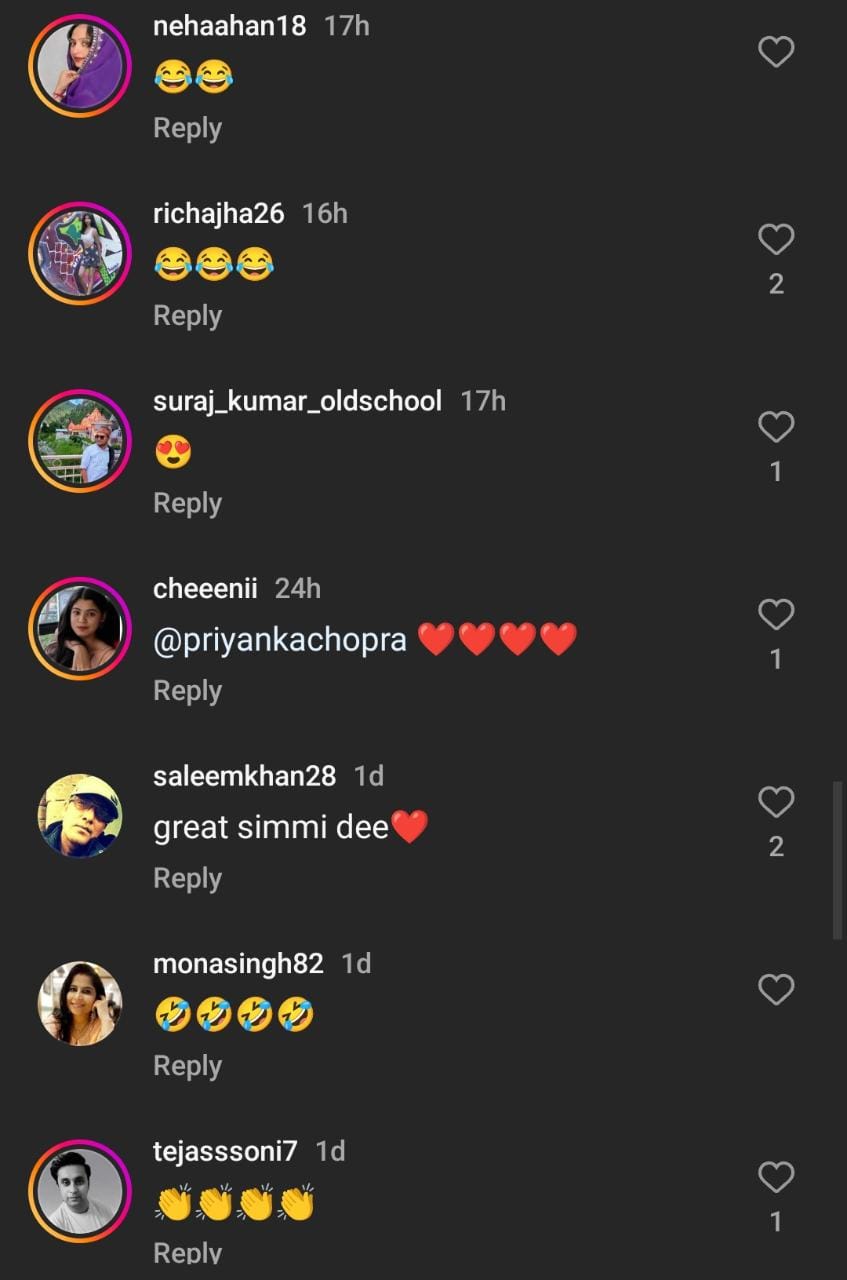View monasingh82's profile picture
The height and width of the screenshot is (1280, 847).
click(80, 1003)
